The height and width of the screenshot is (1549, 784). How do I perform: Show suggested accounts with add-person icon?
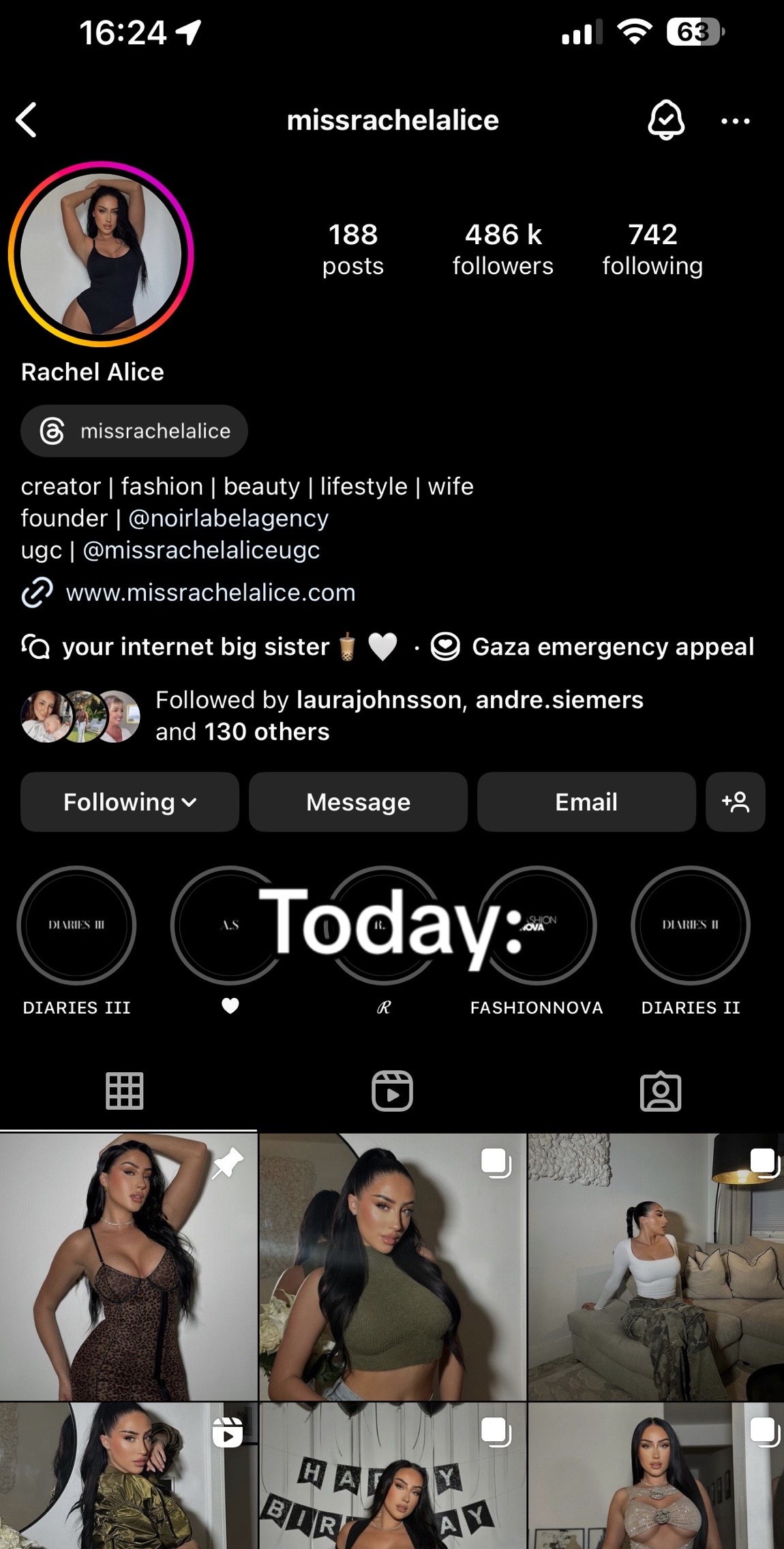736,802
